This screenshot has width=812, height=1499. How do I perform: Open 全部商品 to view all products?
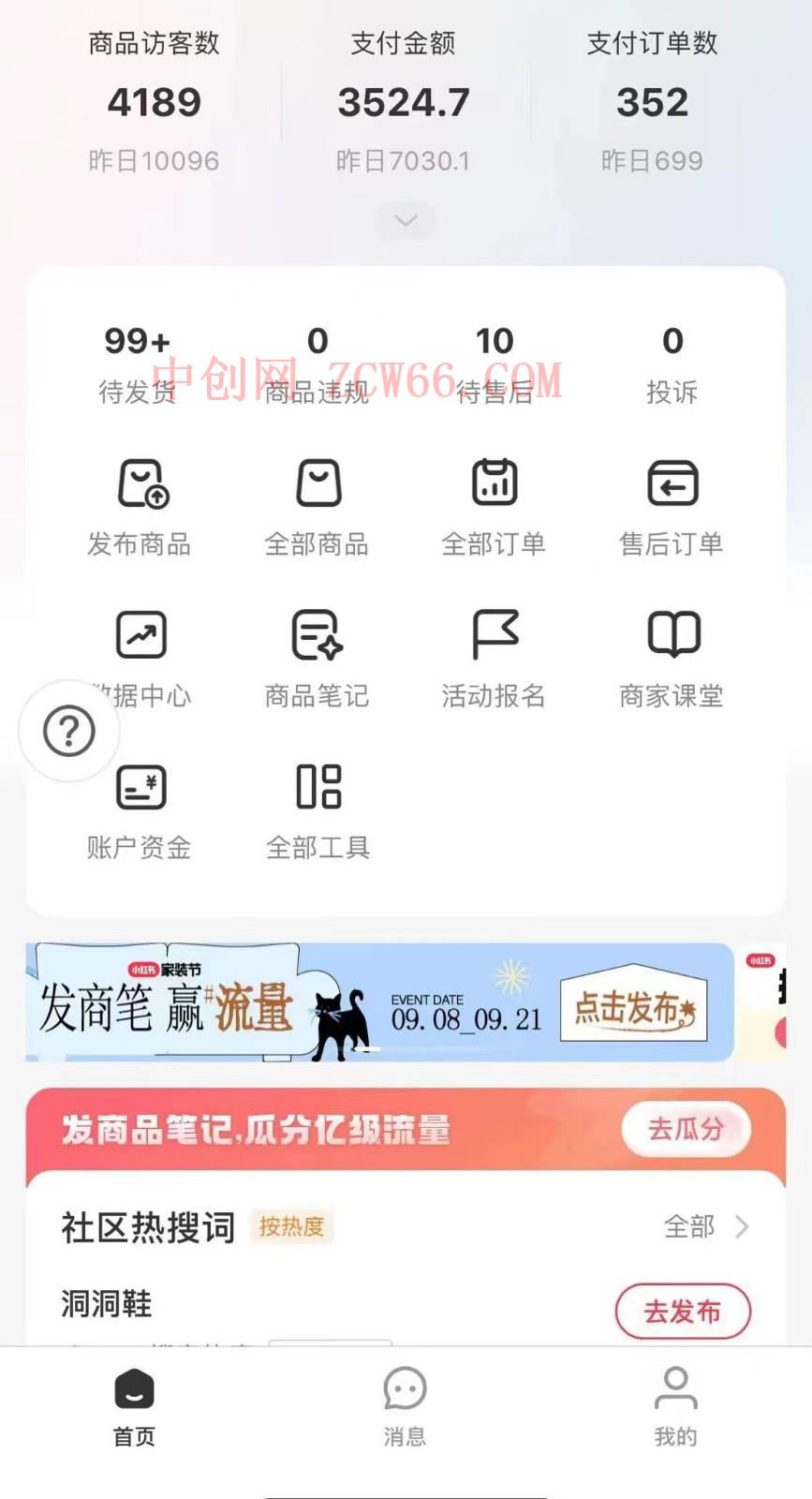317,506
